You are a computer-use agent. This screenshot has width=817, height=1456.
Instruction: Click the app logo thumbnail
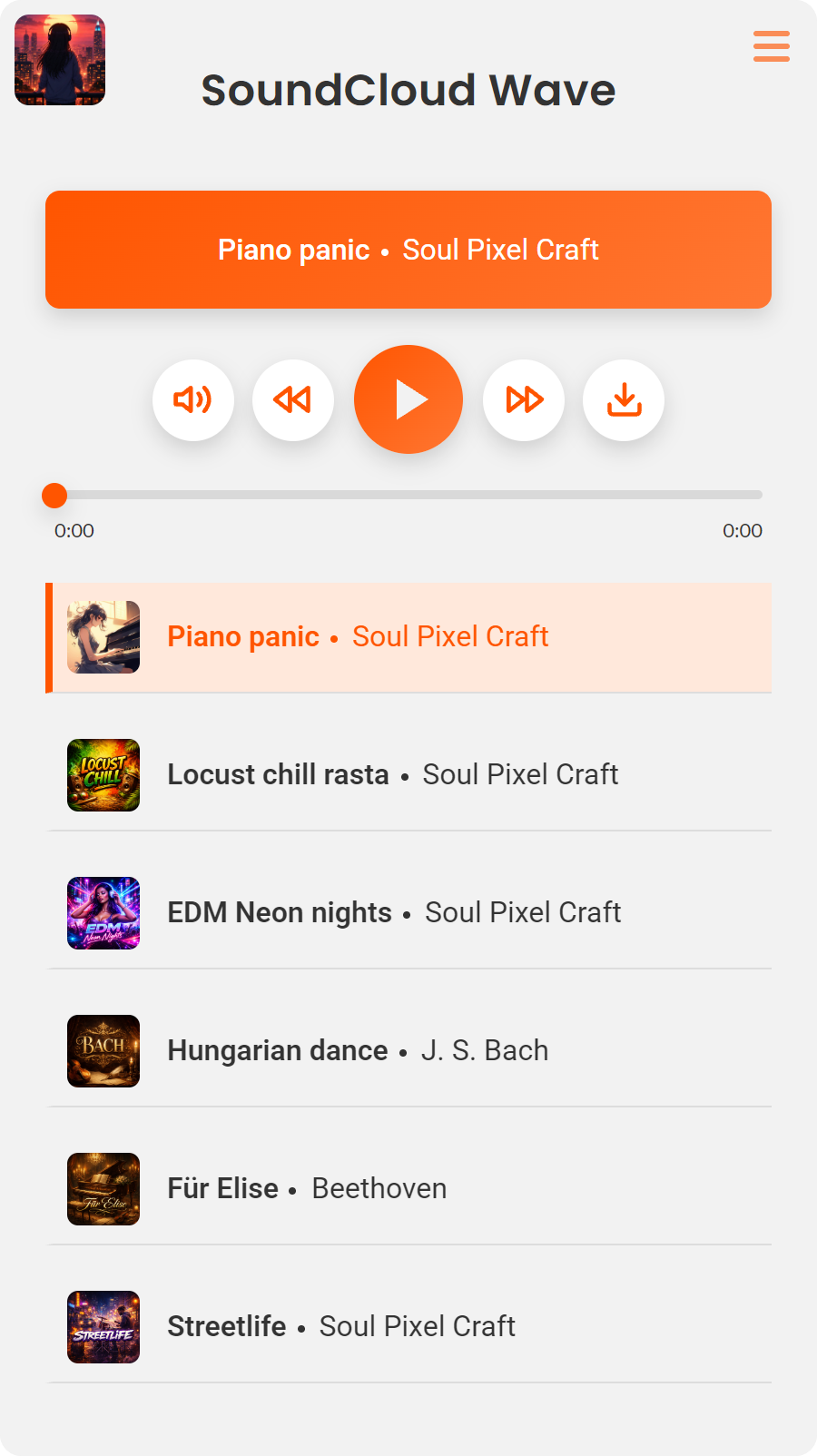pyautogui.click(x=60, y=60)
